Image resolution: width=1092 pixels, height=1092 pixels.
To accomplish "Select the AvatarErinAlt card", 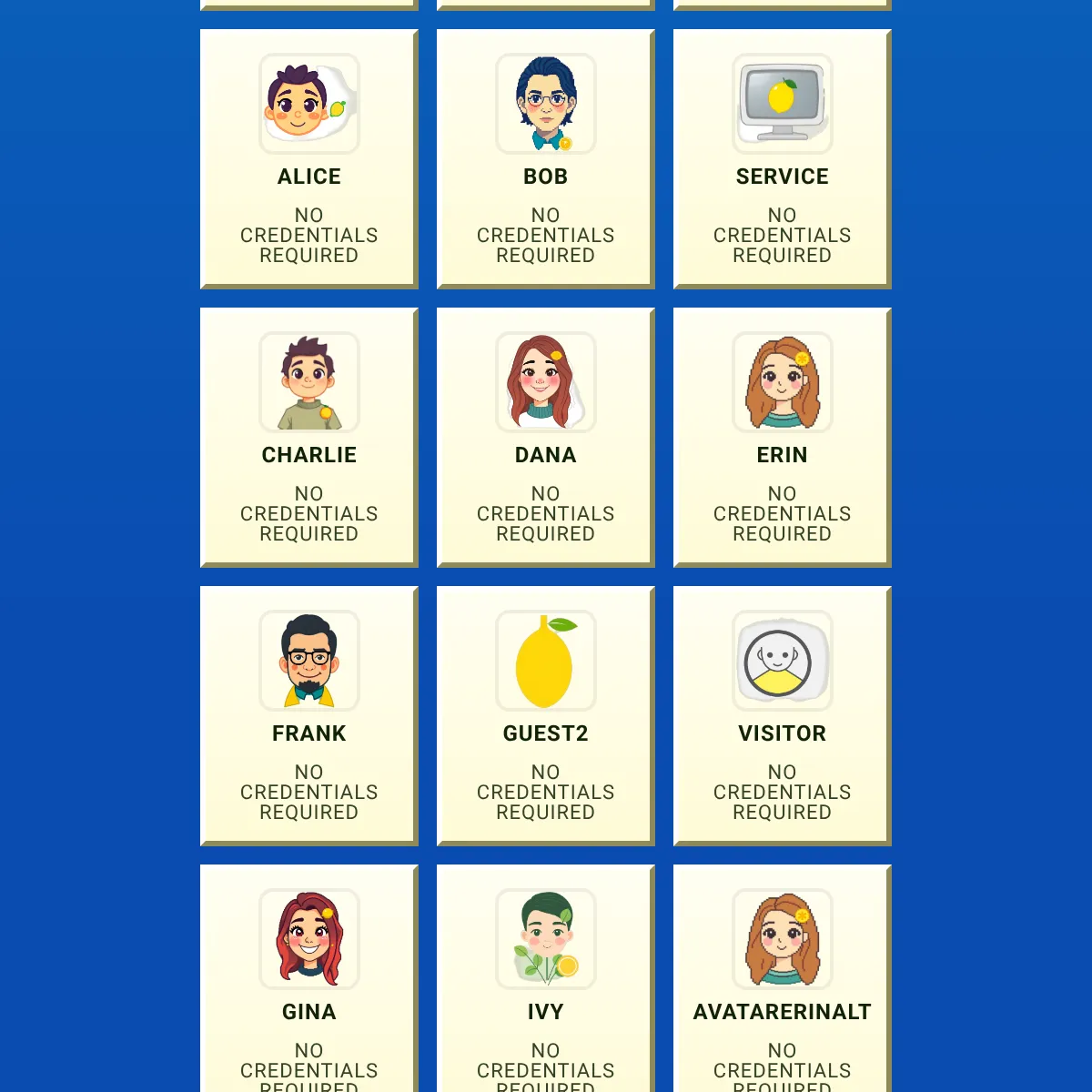I will click(783, 978).
